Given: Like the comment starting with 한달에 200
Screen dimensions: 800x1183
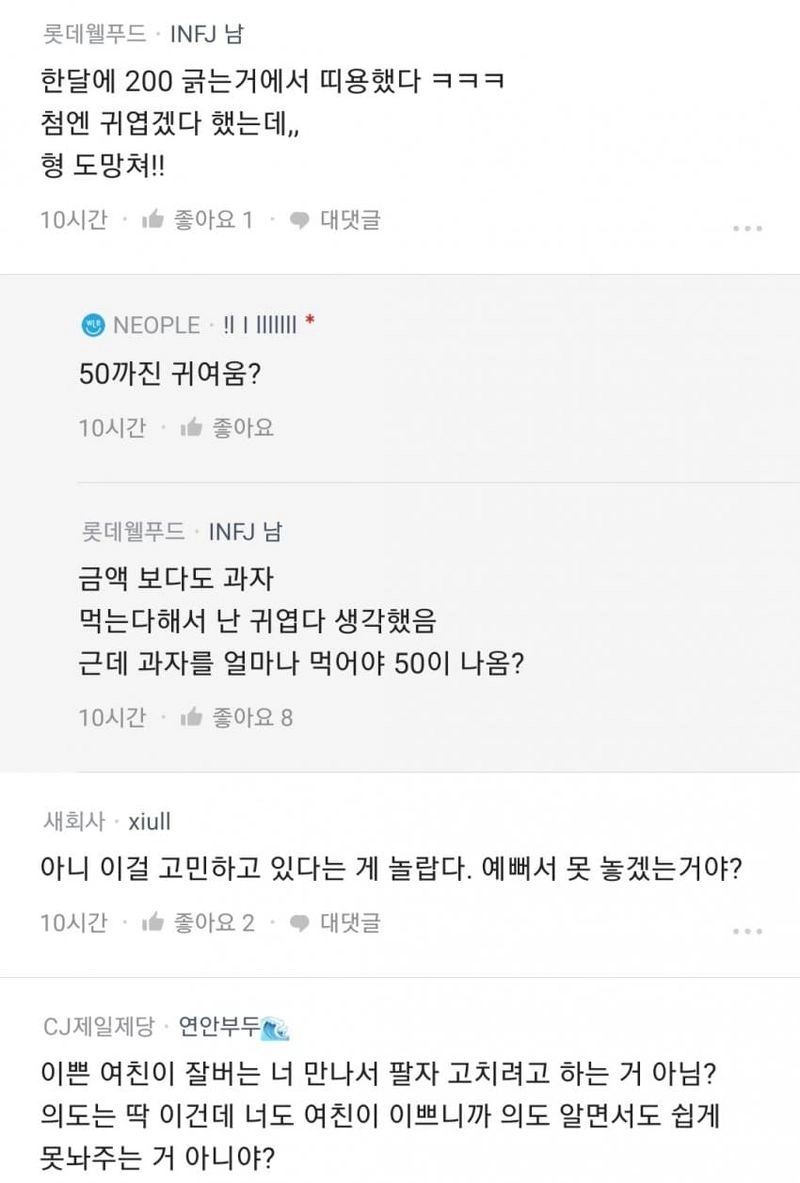Looking at the screenshot, I should pos(196,220).
